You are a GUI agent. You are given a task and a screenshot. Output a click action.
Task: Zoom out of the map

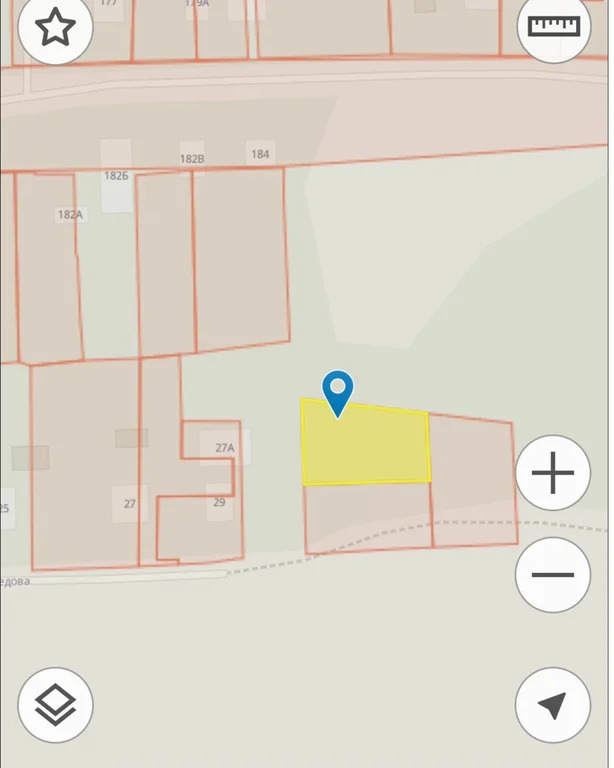(x=553, y=575)
